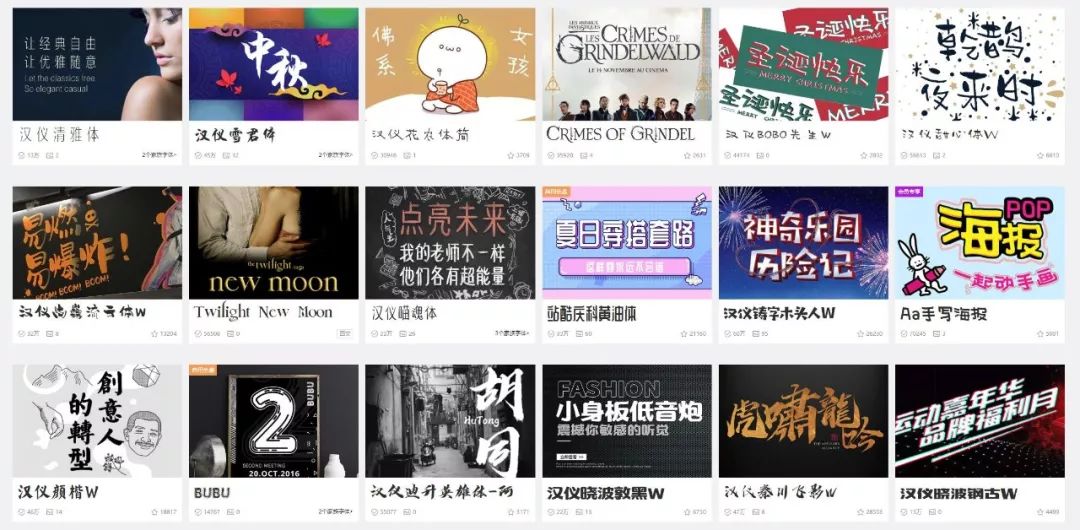Open the 易燃易爆炸 font card
The image size is (1080, 530).
coord(97,243)
